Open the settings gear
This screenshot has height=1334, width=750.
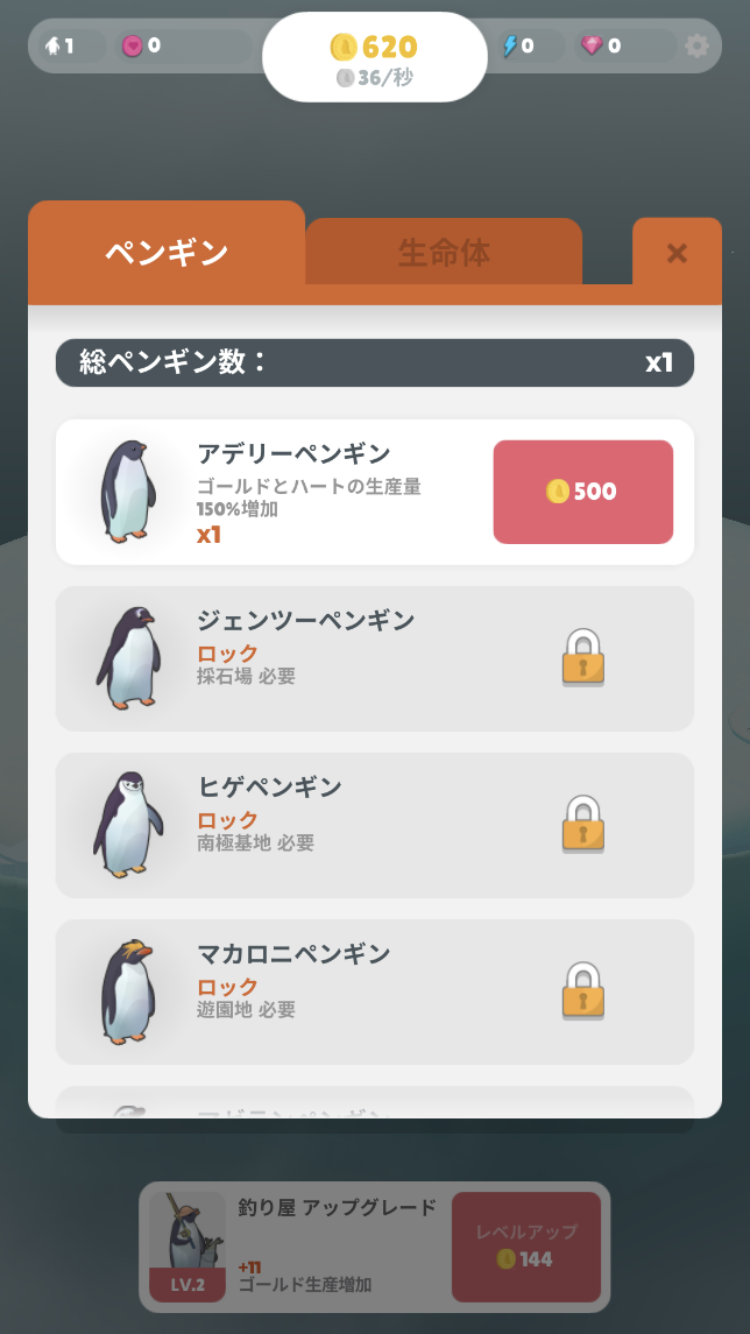(x=696, y=46)
